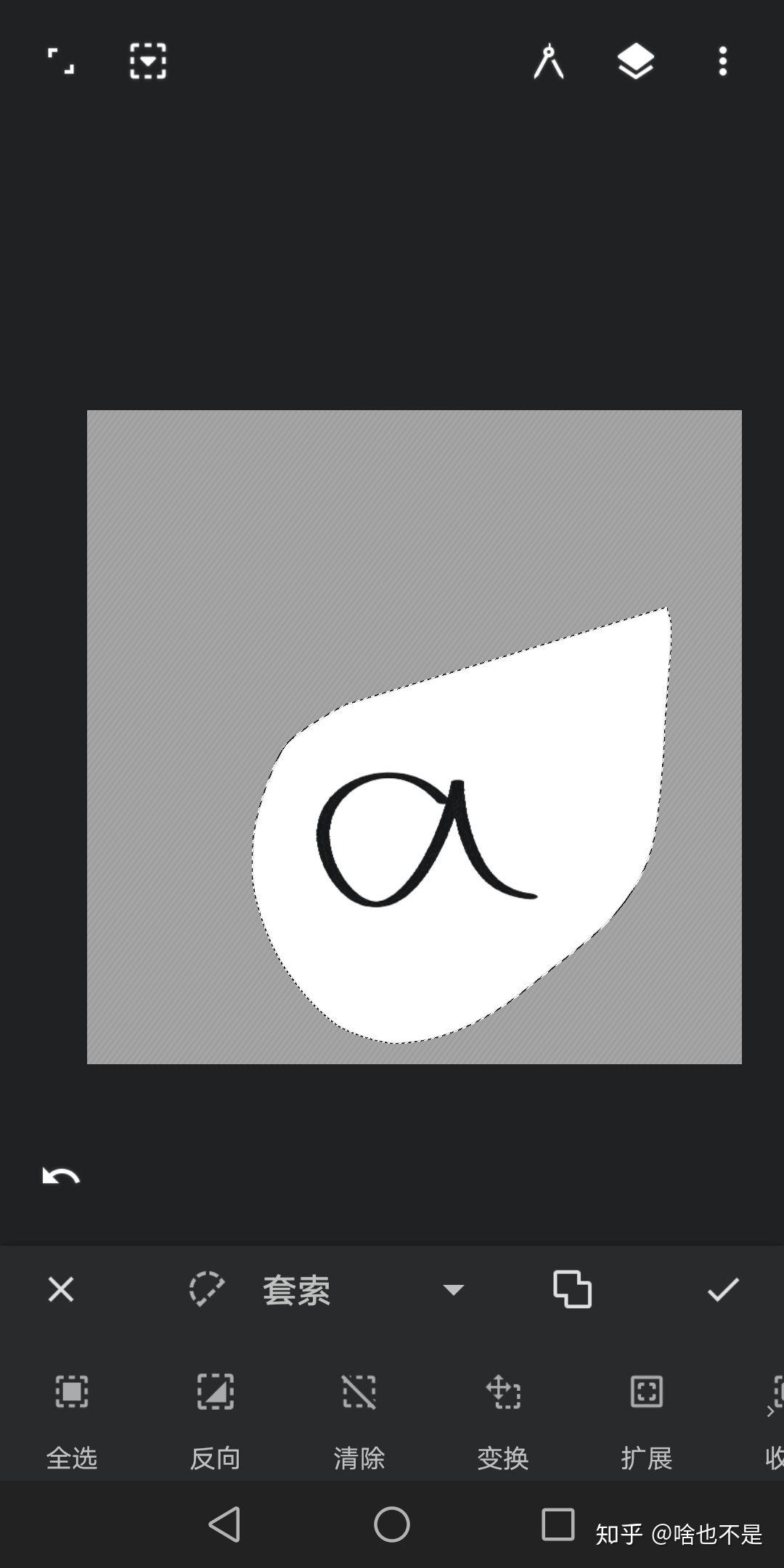Clear the selection with 清除
The height and width of the screenshot is (1568, 784).
(x=359, y=1416)
